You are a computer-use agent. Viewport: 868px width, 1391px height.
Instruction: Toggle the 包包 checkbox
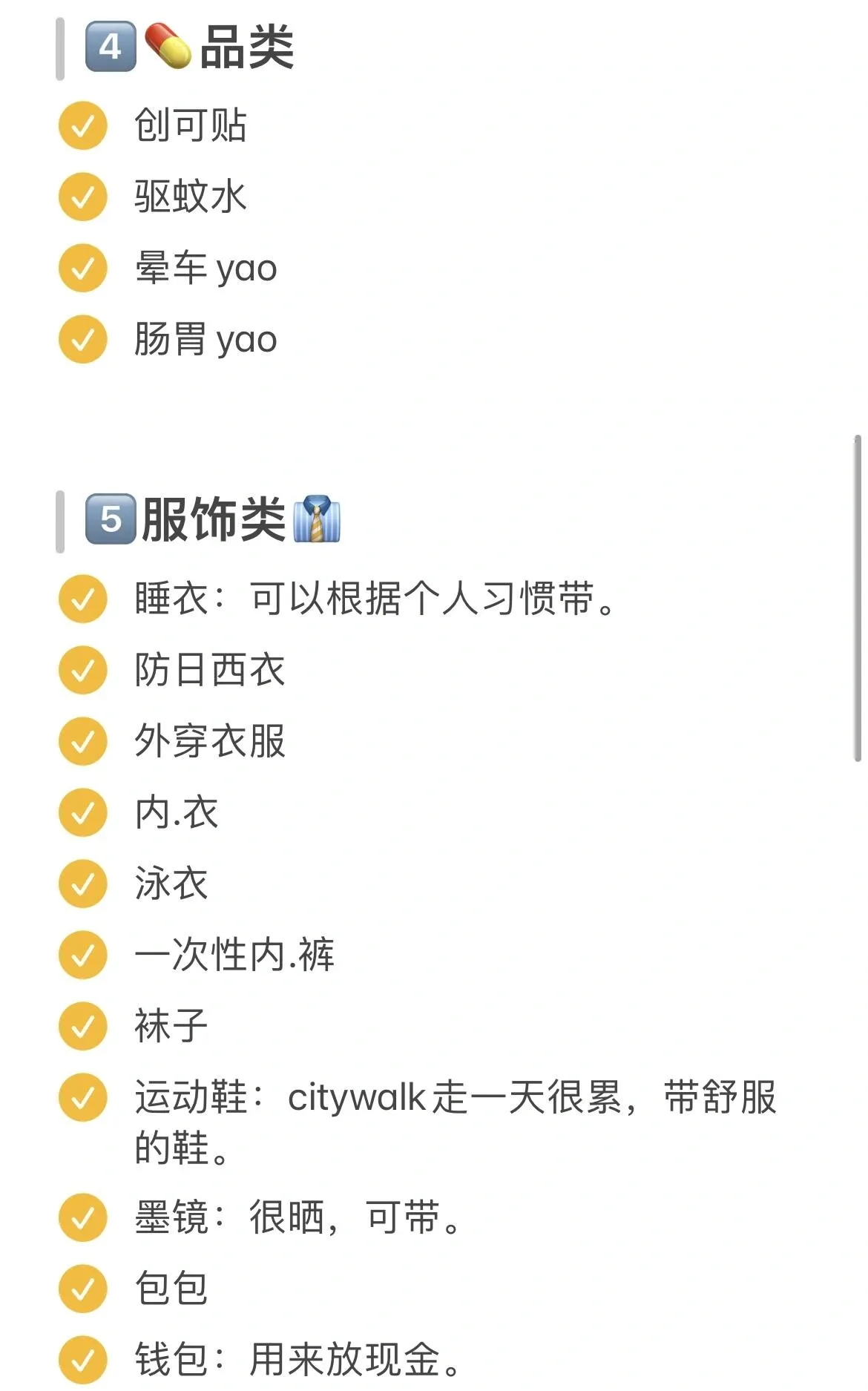coord(83,1289)
